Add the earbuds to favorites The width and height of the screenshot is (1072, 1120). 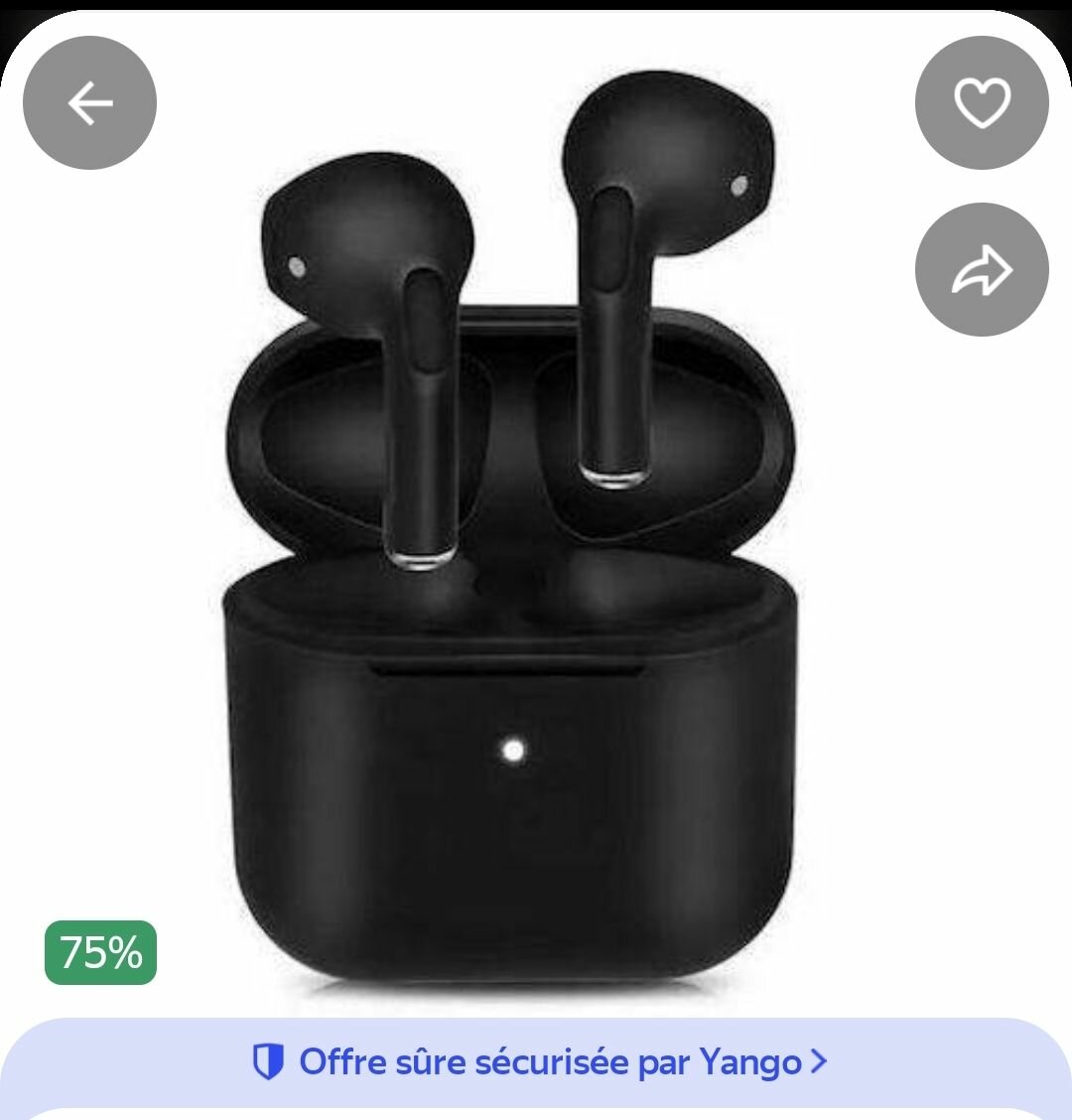tap(982, 102)
